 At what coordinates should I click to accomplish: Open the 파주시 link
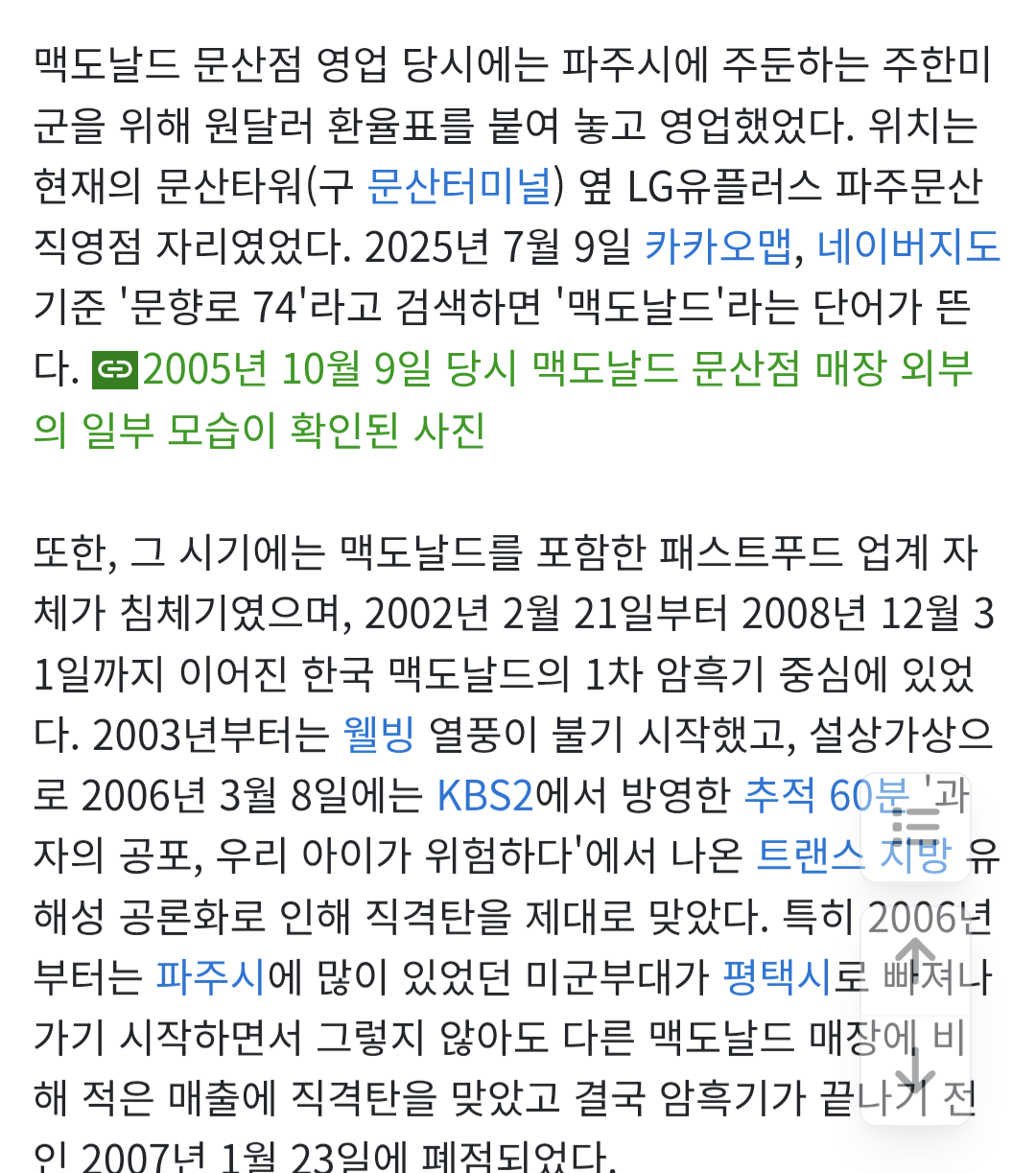[x=210, y=977]
